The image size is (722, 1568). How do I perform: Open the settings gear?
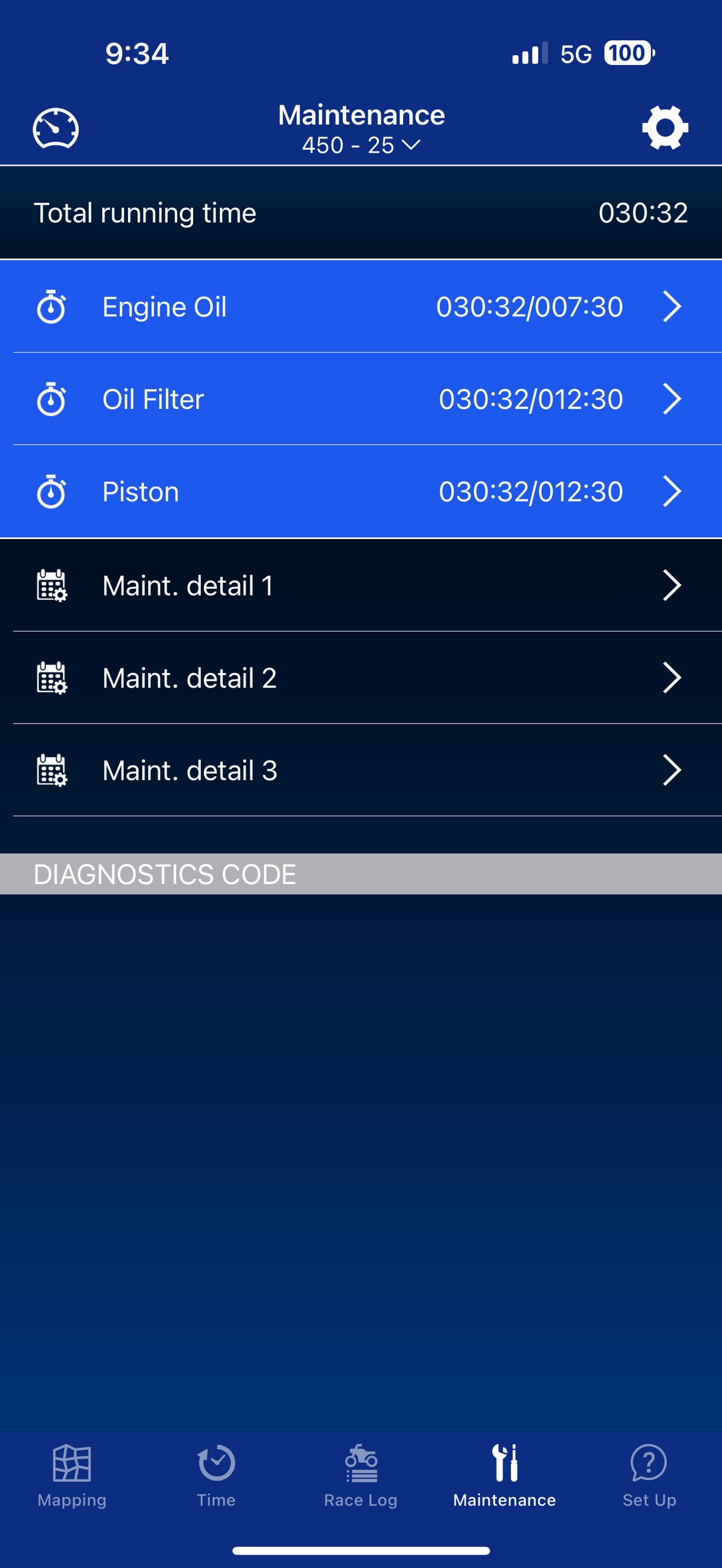click(665, 128)
